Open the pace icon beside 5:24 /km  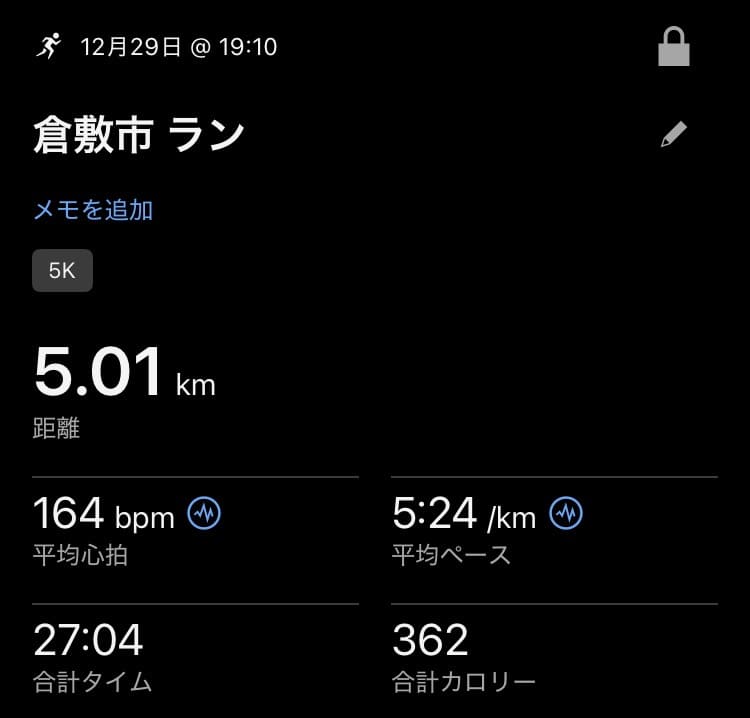566,514
